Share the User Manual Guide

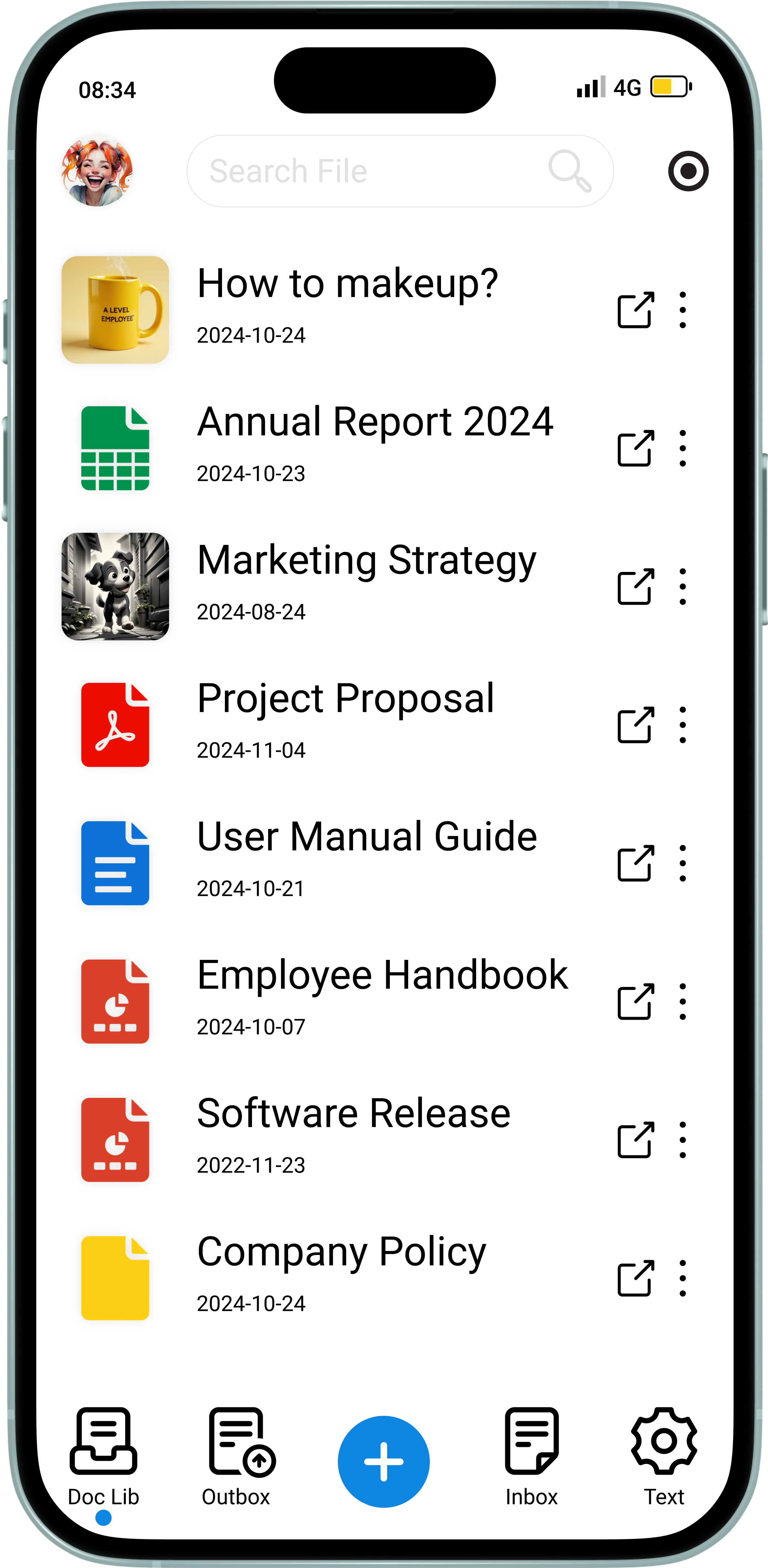pyautogui.click(x=635, y=863)
